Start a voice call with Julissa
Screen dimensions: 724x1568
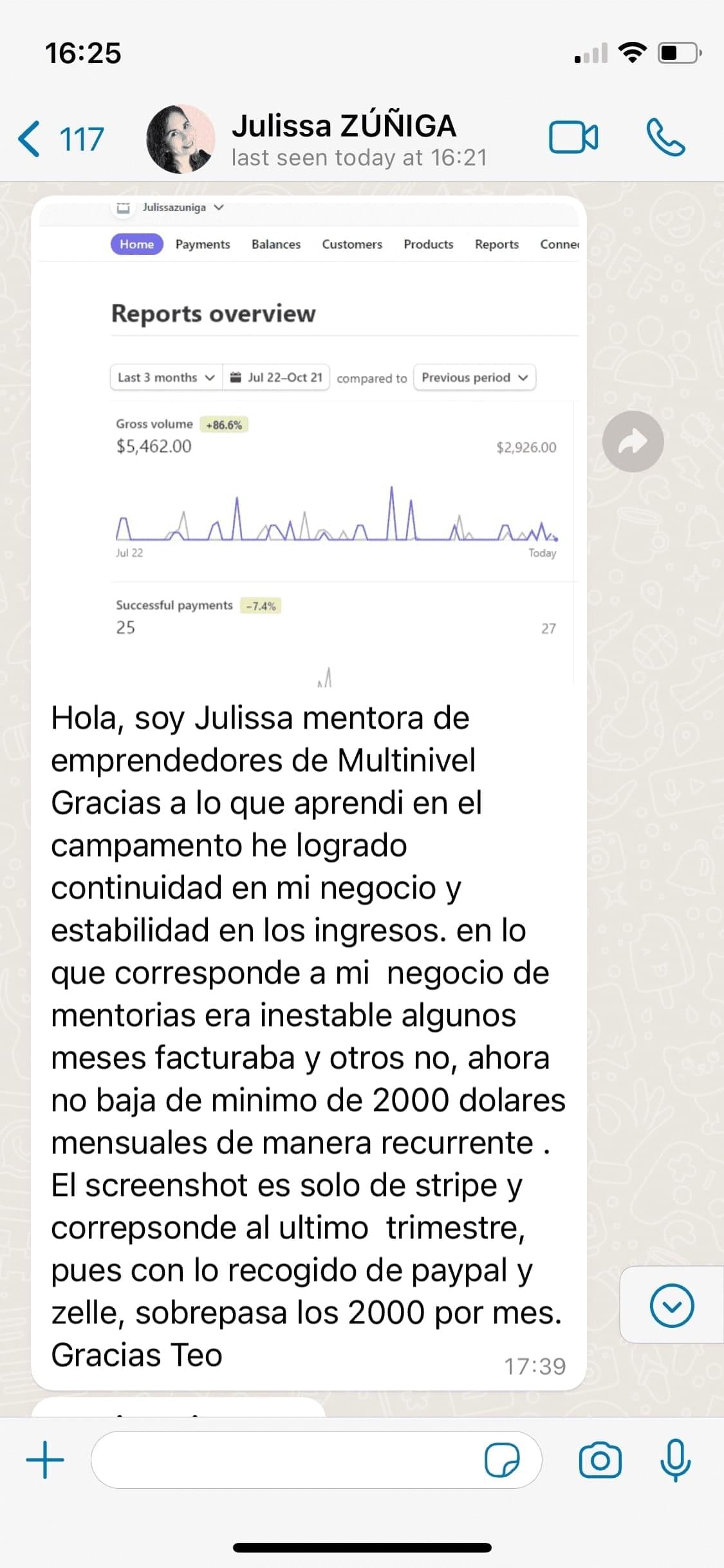(665, 138)
